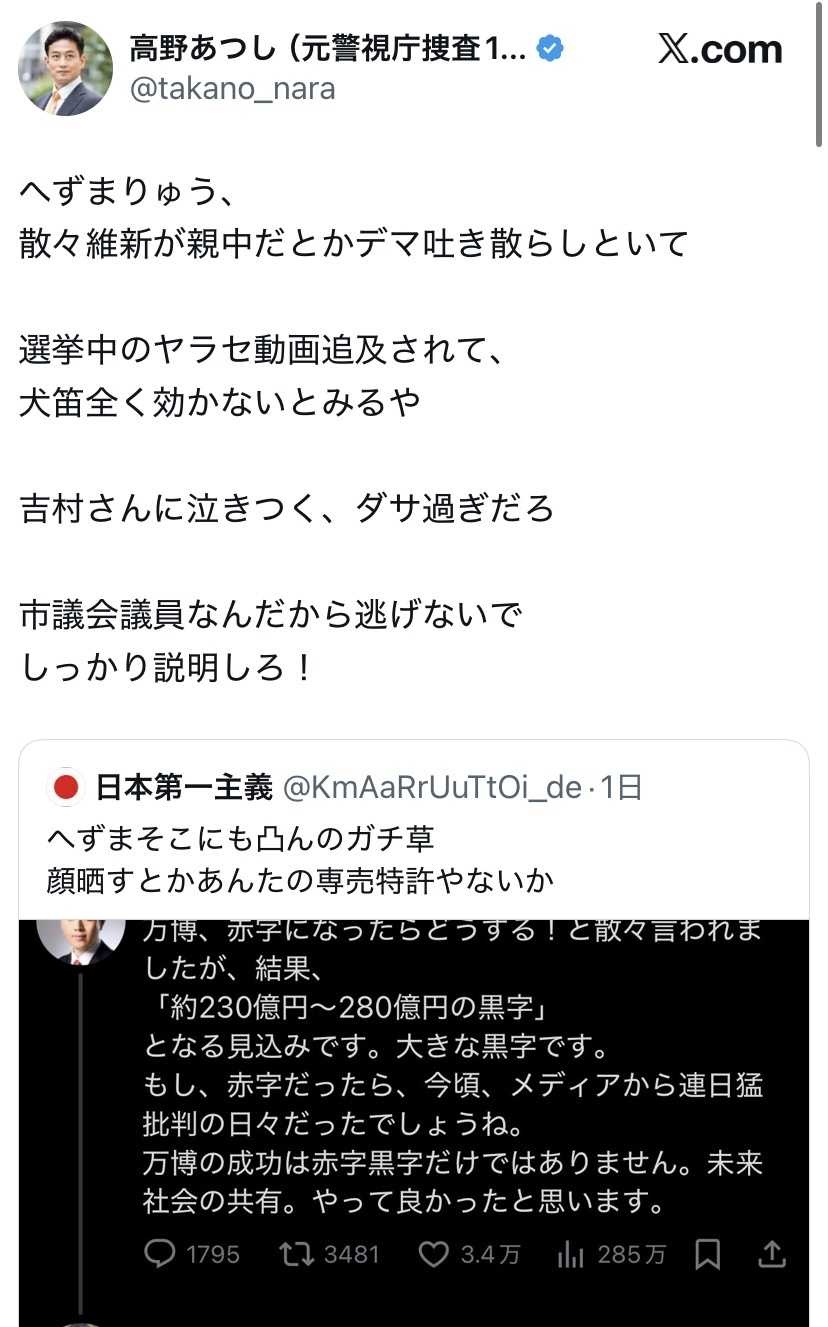Enlarge the screenshot image in the quoted post
The image size is (828, 1327).
(413, 1120)
